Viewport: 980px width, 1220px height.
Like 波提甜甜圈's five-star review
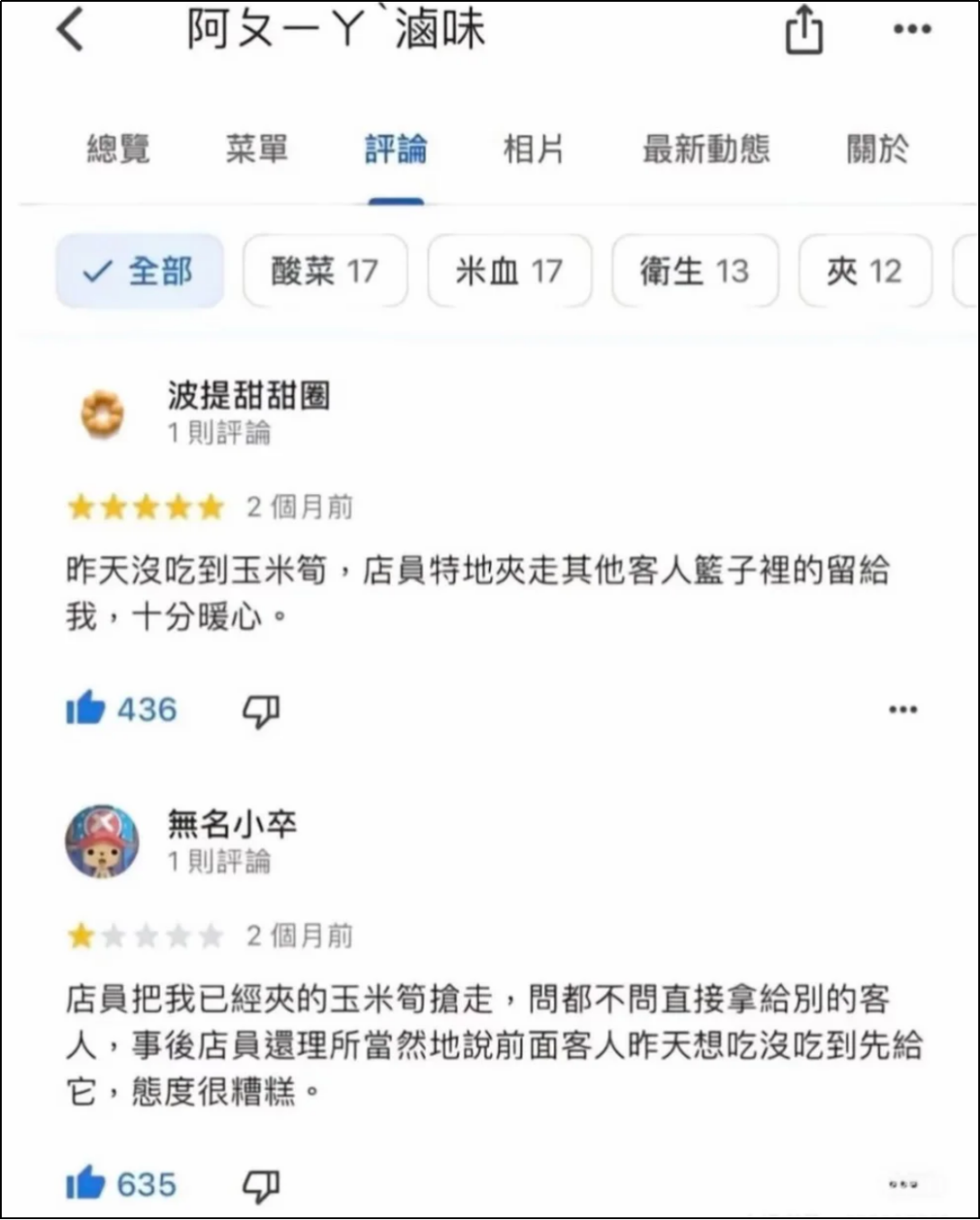(86, 709)
